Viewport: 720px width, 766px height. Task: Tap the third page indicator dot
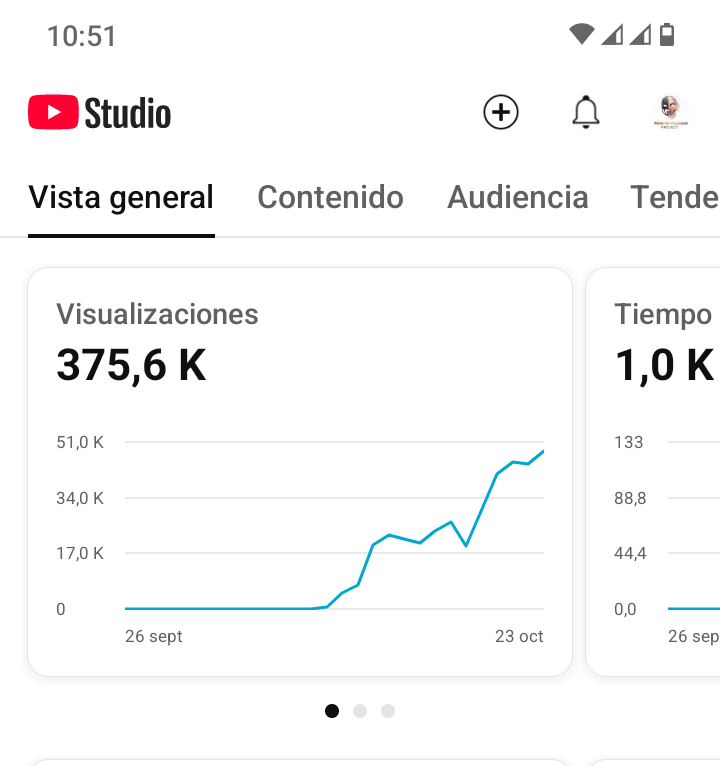pyautogui.click(x=388, y=711)
